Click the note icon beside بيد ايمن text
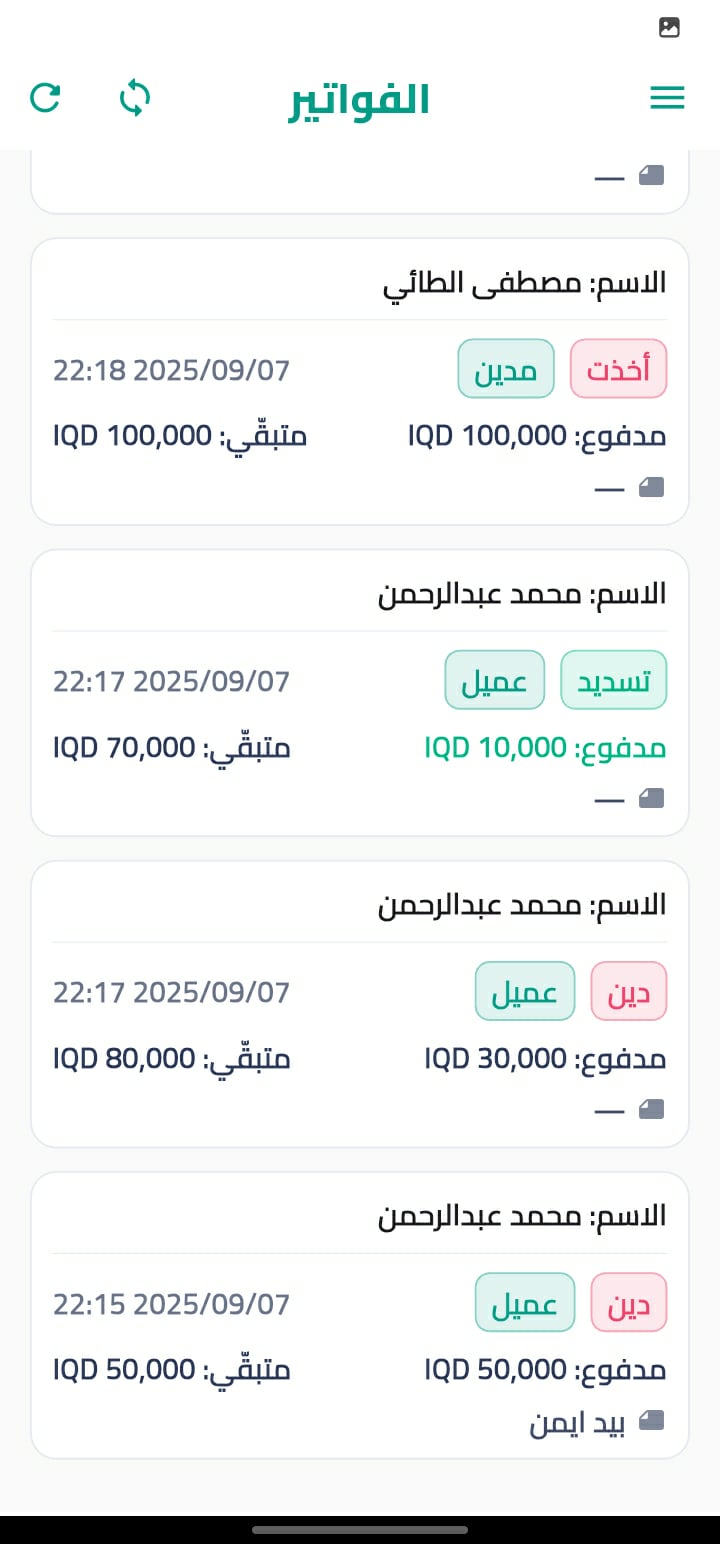720x1544 pixels. 652,1420
